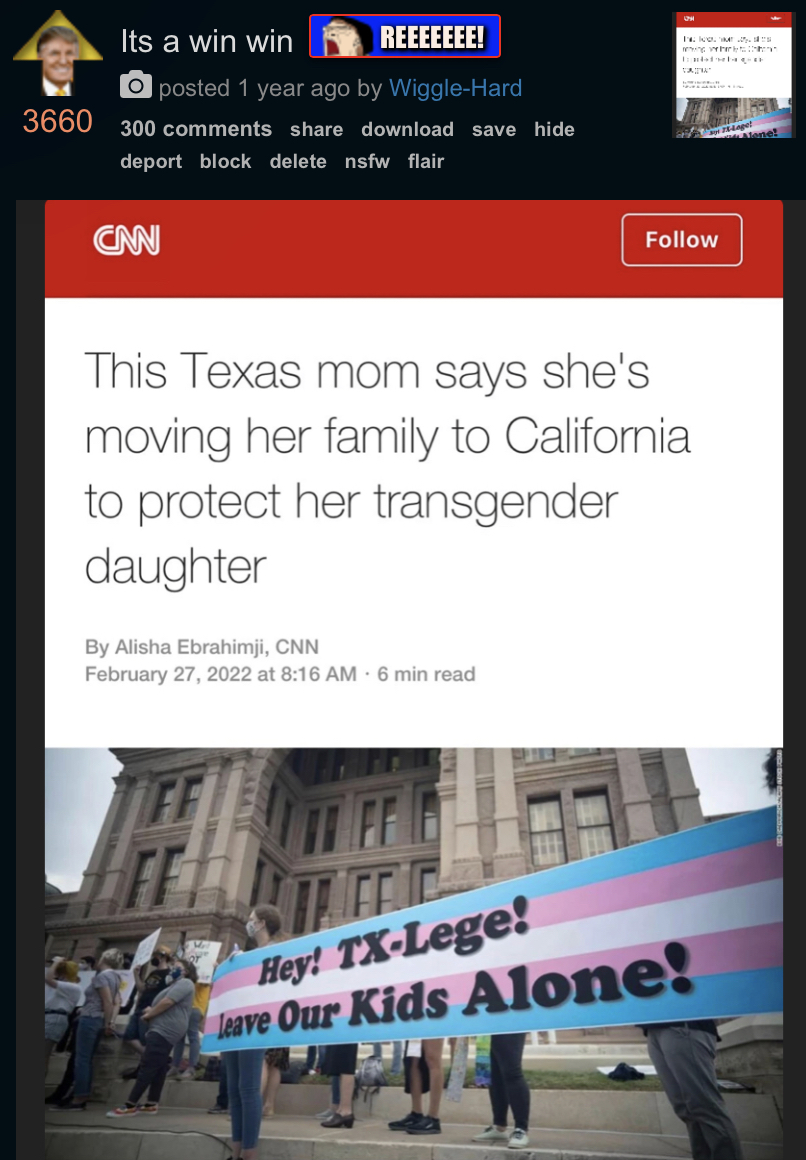The width and height of the screenshot is (806, 1160).
Task: Save this post
Action: pyautogui.click(x=494, y=129)
